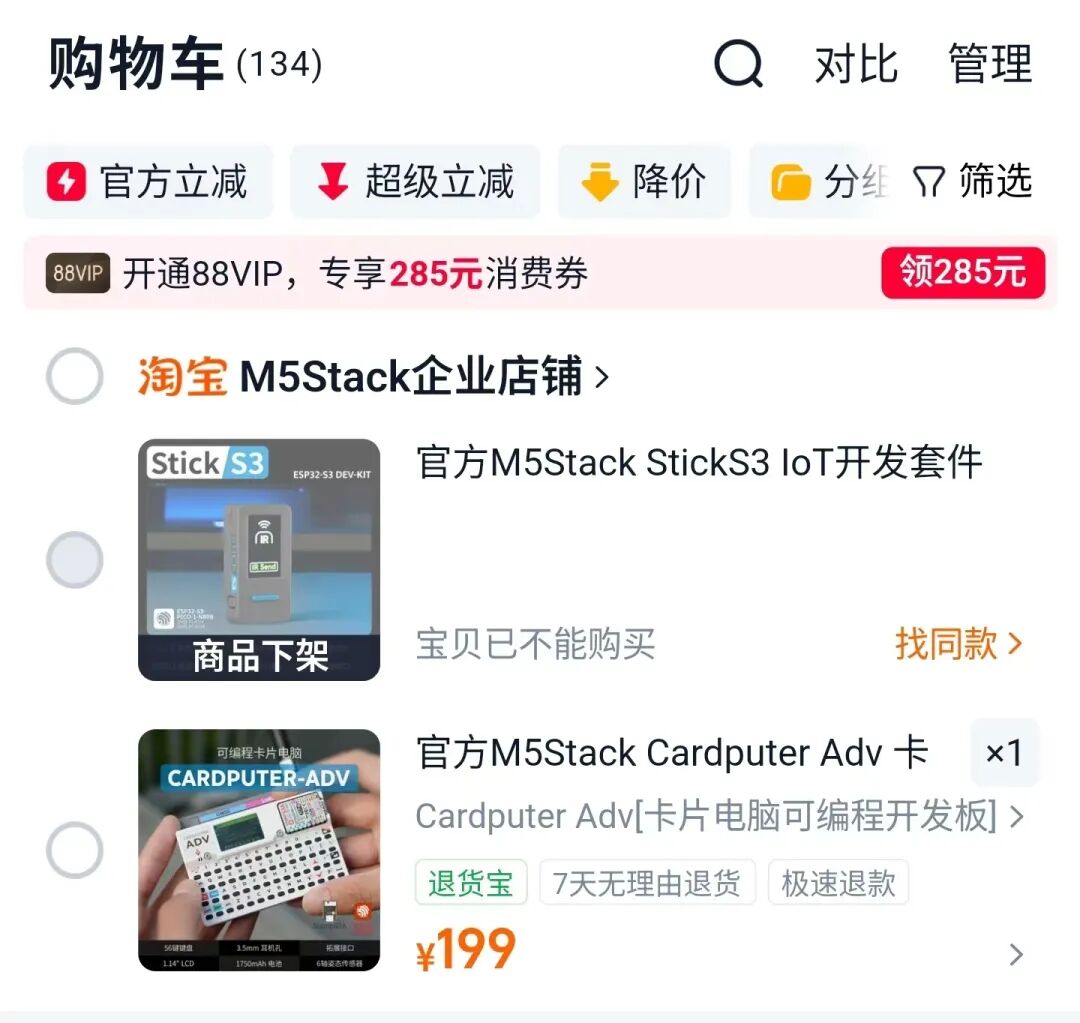This screenshot has height=1023, width=1080.
Task: Tap 对比 to compare items
Action: coord(856,65)
